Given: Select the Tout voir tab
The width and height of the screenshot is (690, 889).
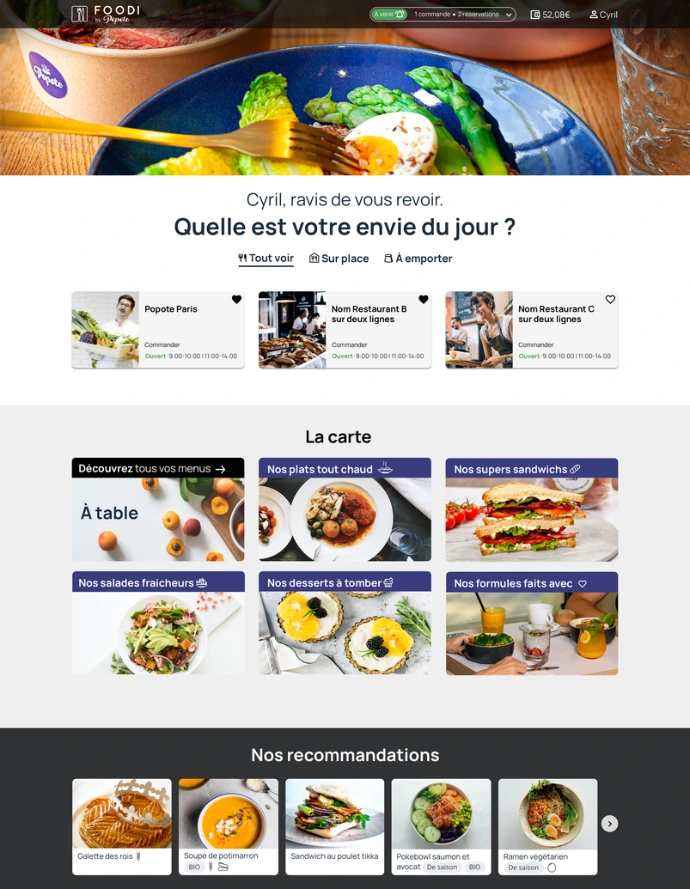Looking at the screenshot, I should click(x=266, y=258).
